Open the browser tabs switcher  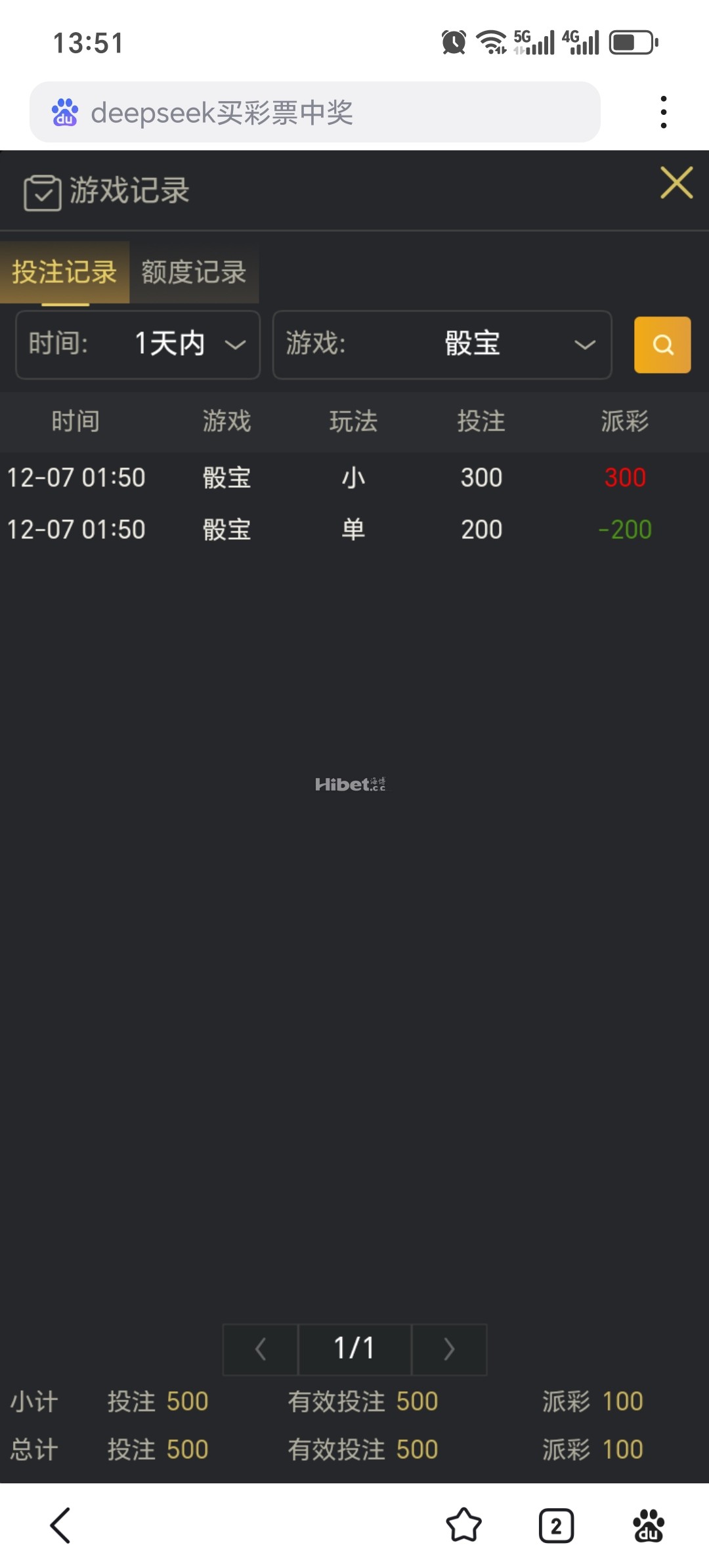tap(556, 1525)
